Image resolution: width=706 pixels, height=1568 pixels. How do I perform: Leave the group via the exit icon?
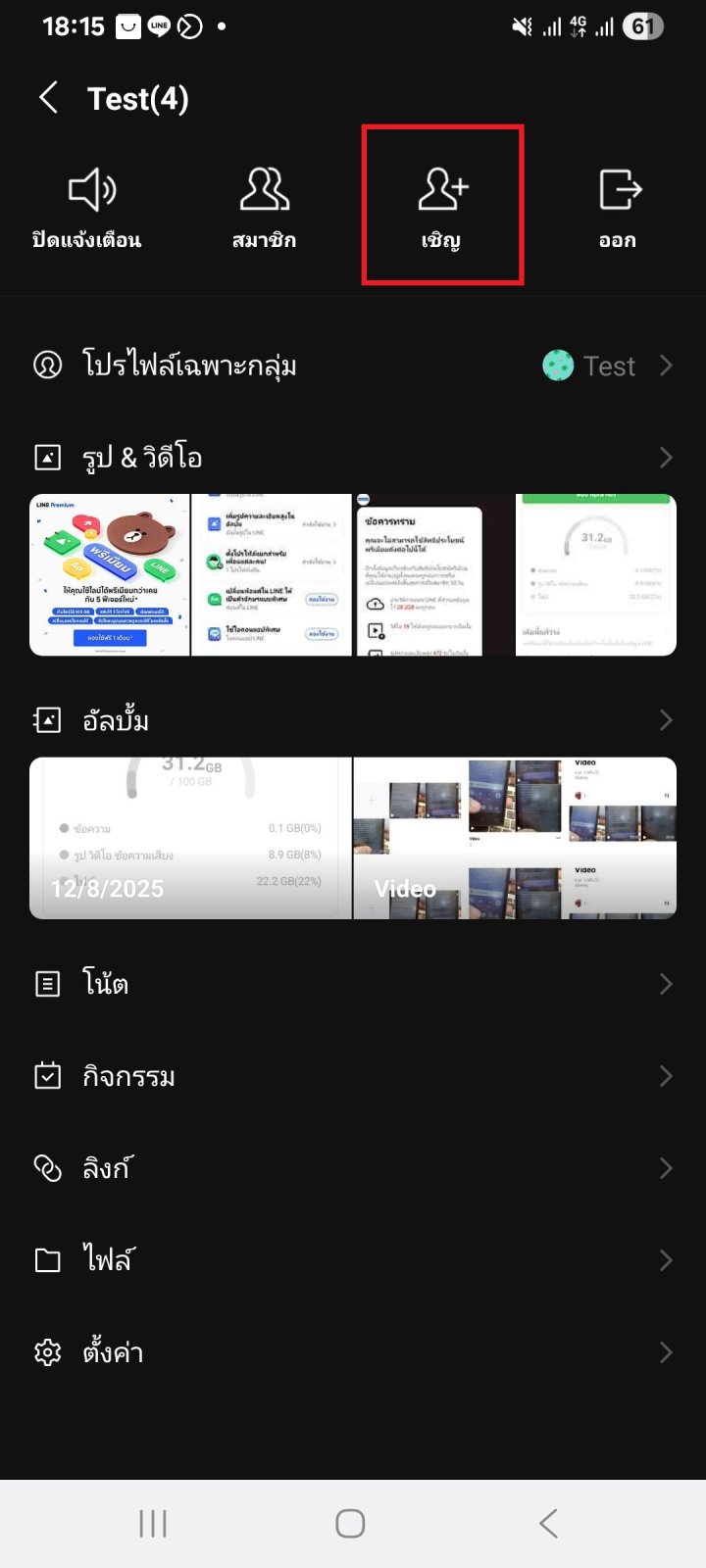click(618, 193)
